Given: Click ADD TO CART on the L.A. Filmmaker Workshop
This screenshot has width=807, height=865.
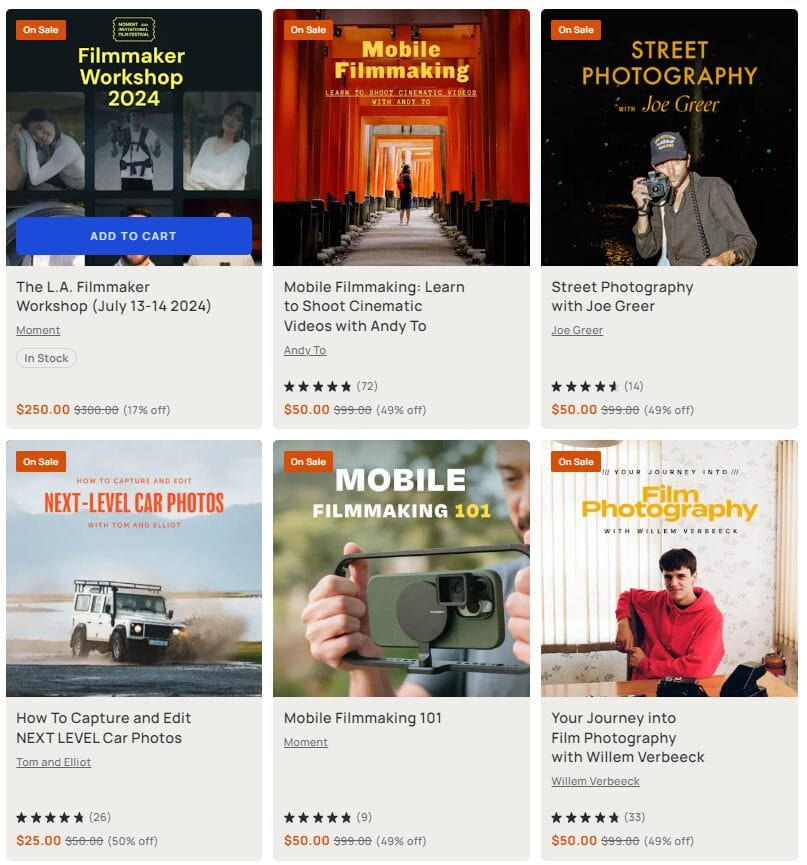Looking at the screenshot, I should pyautogui.click(x=133, y=236).
